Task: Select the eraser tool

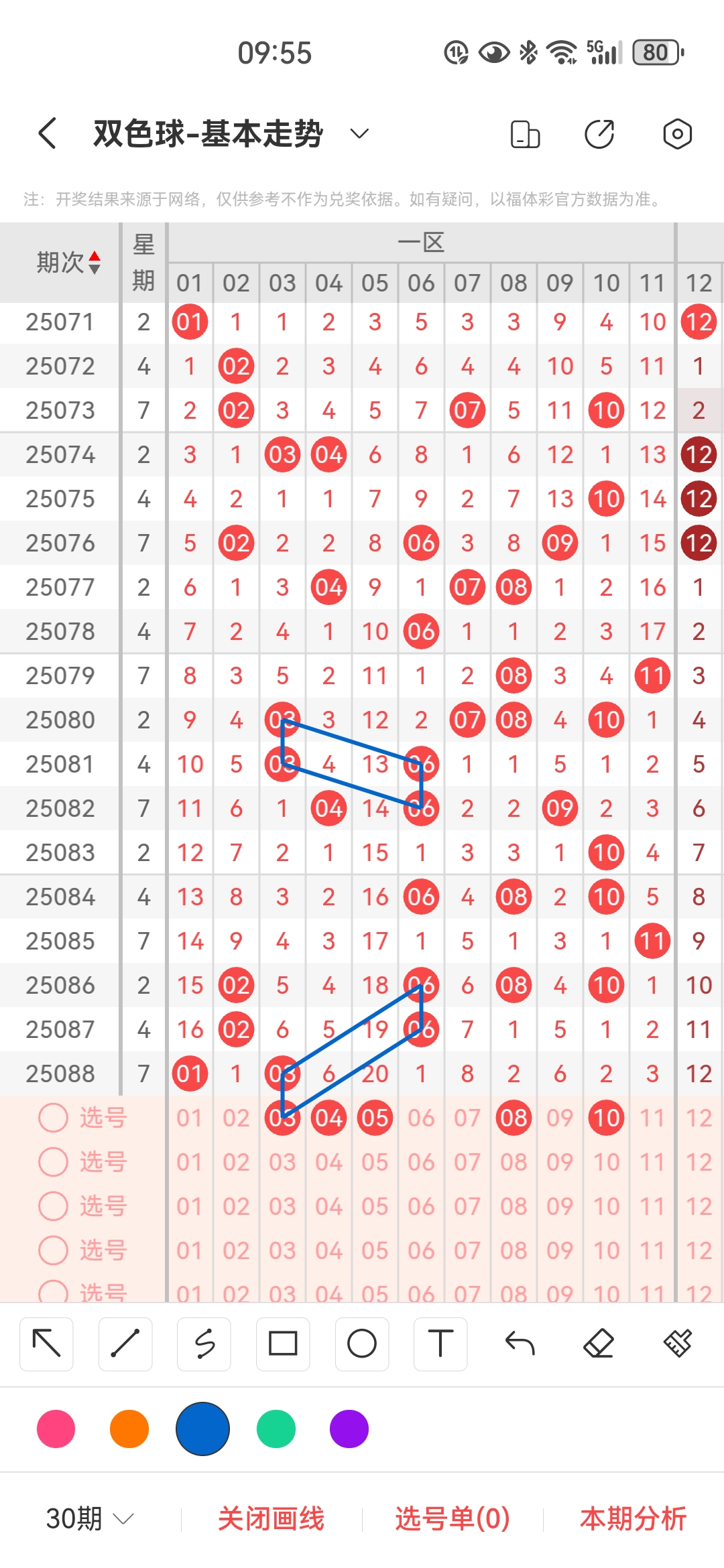Action: point(599,1344)
